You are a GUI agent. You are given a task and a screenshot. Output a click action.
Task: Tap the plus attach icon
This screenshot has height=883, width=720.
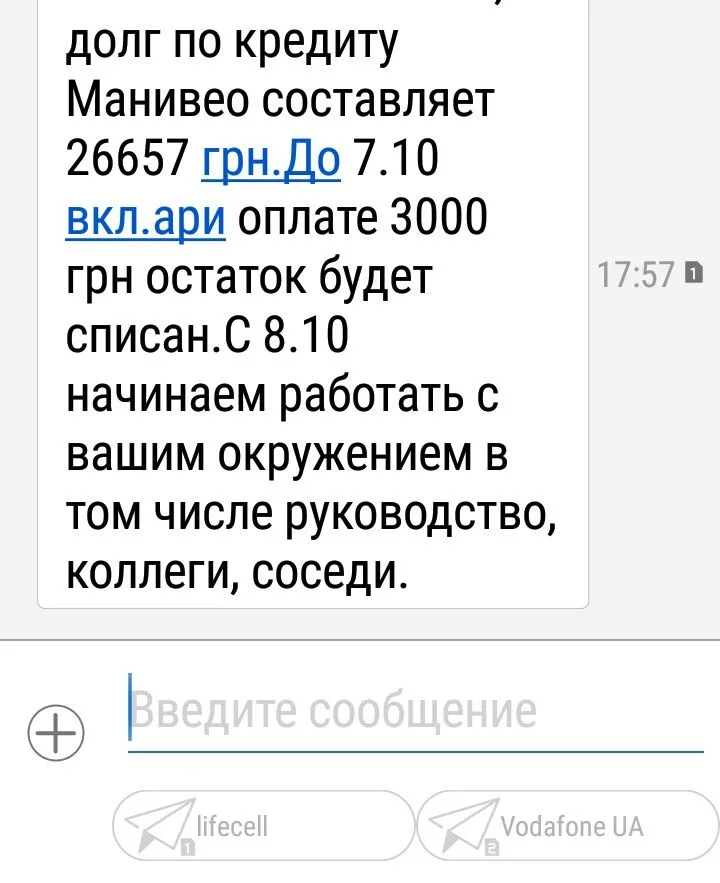pyautogui.click(x=56, y=737)
